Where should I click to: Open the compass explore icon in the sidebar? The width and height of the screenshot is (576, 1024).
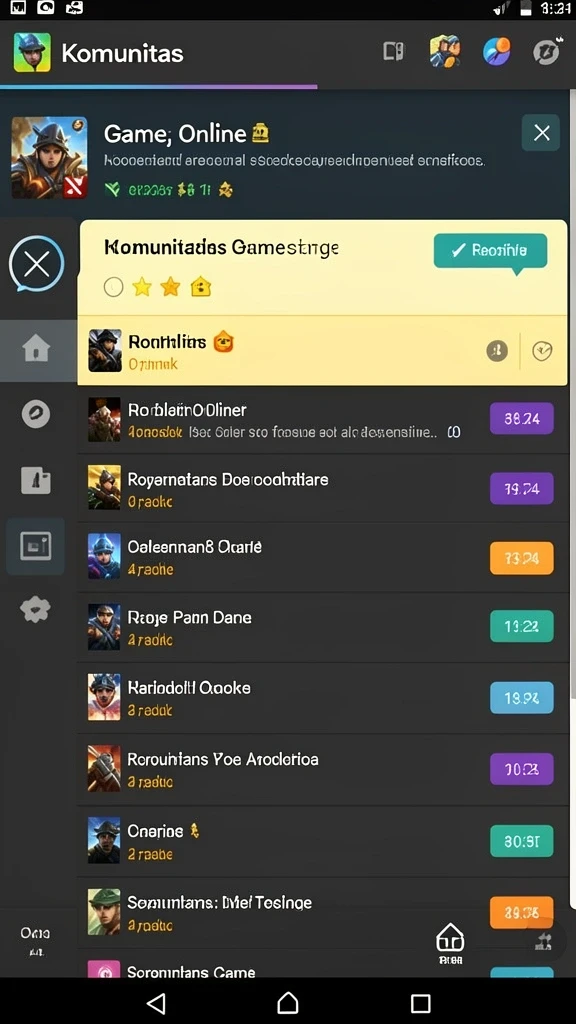click(36, 414)
